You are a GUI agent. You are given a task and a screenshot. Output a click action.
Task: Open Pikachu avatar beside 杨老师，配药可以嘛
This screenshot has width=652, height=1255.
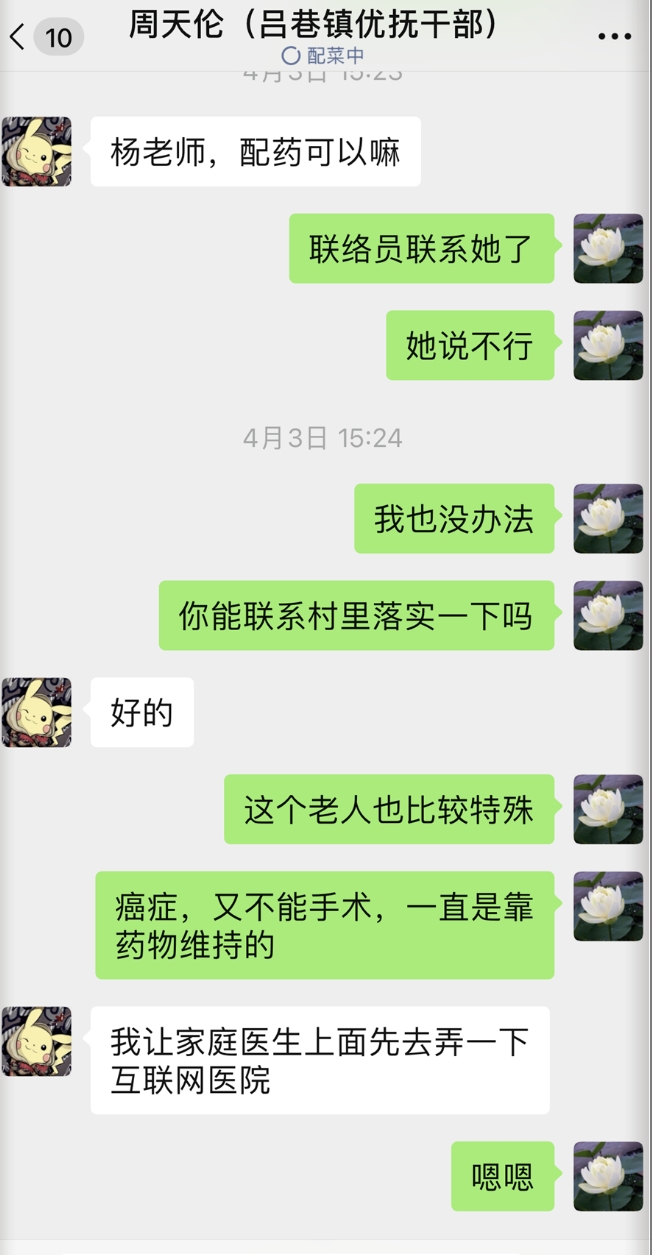tap(37, 151)
